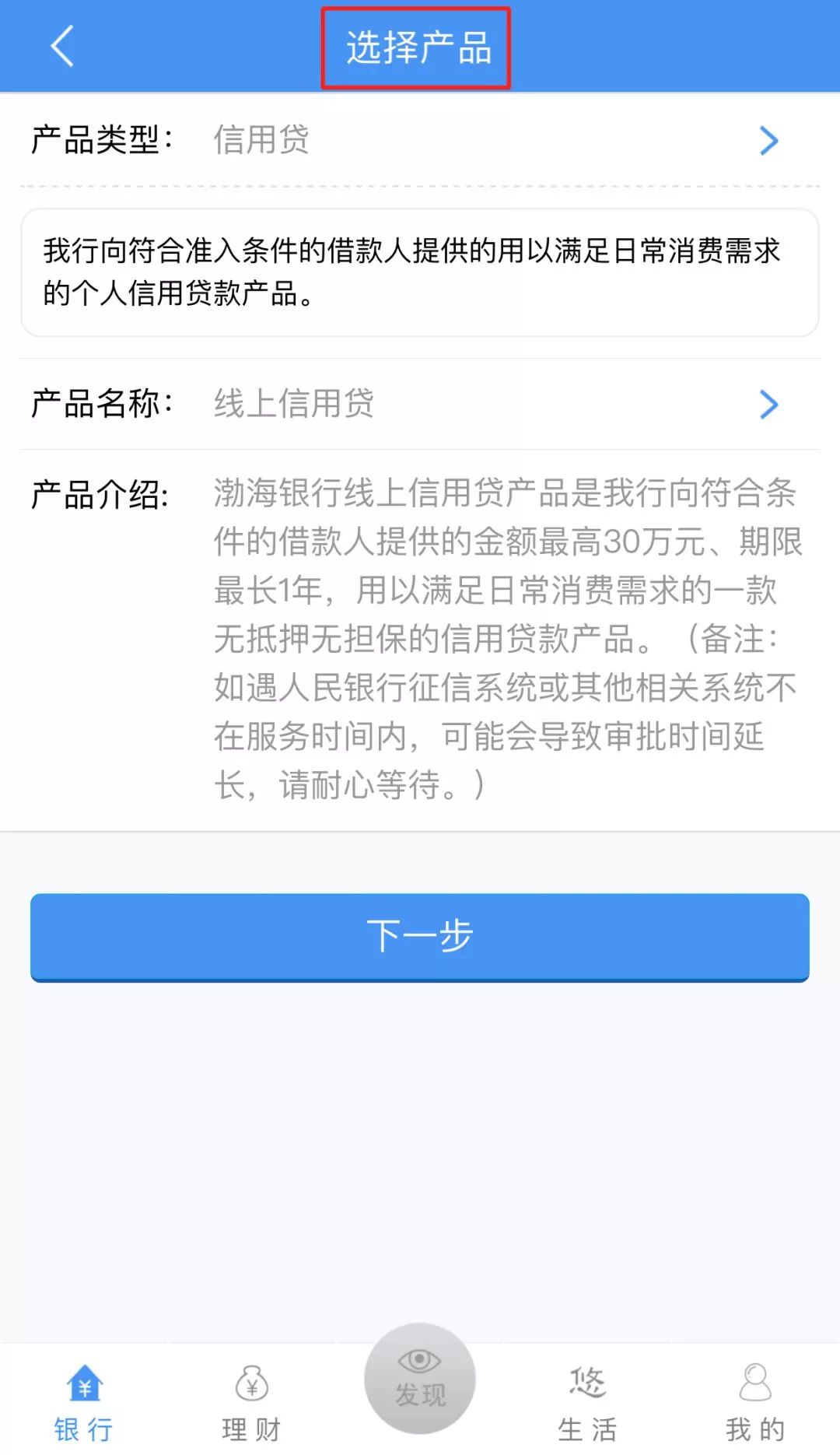The image size is (840, 1455).
Task: Expand options for 信用贷 product type
Action: [768, 141]
